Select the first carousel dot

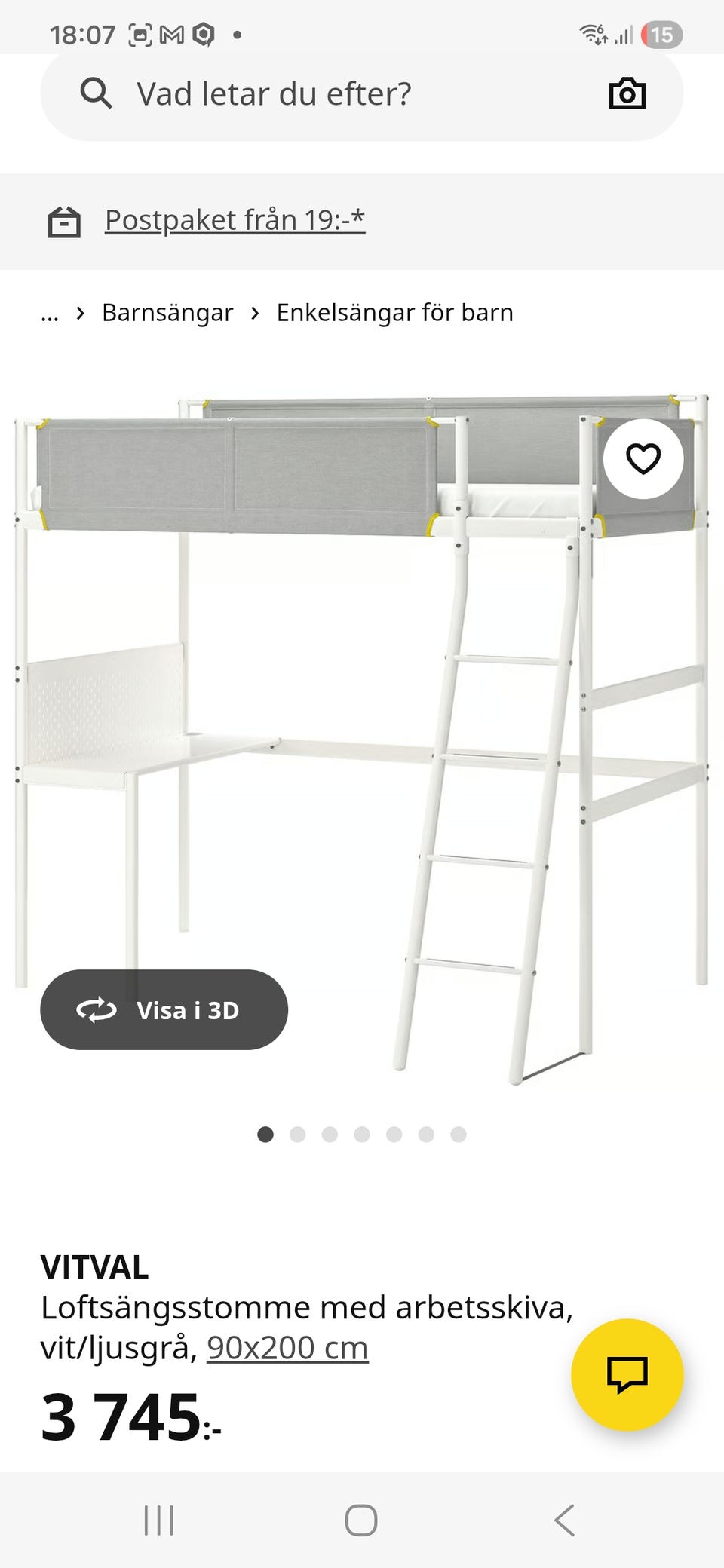coord(265,1134)
